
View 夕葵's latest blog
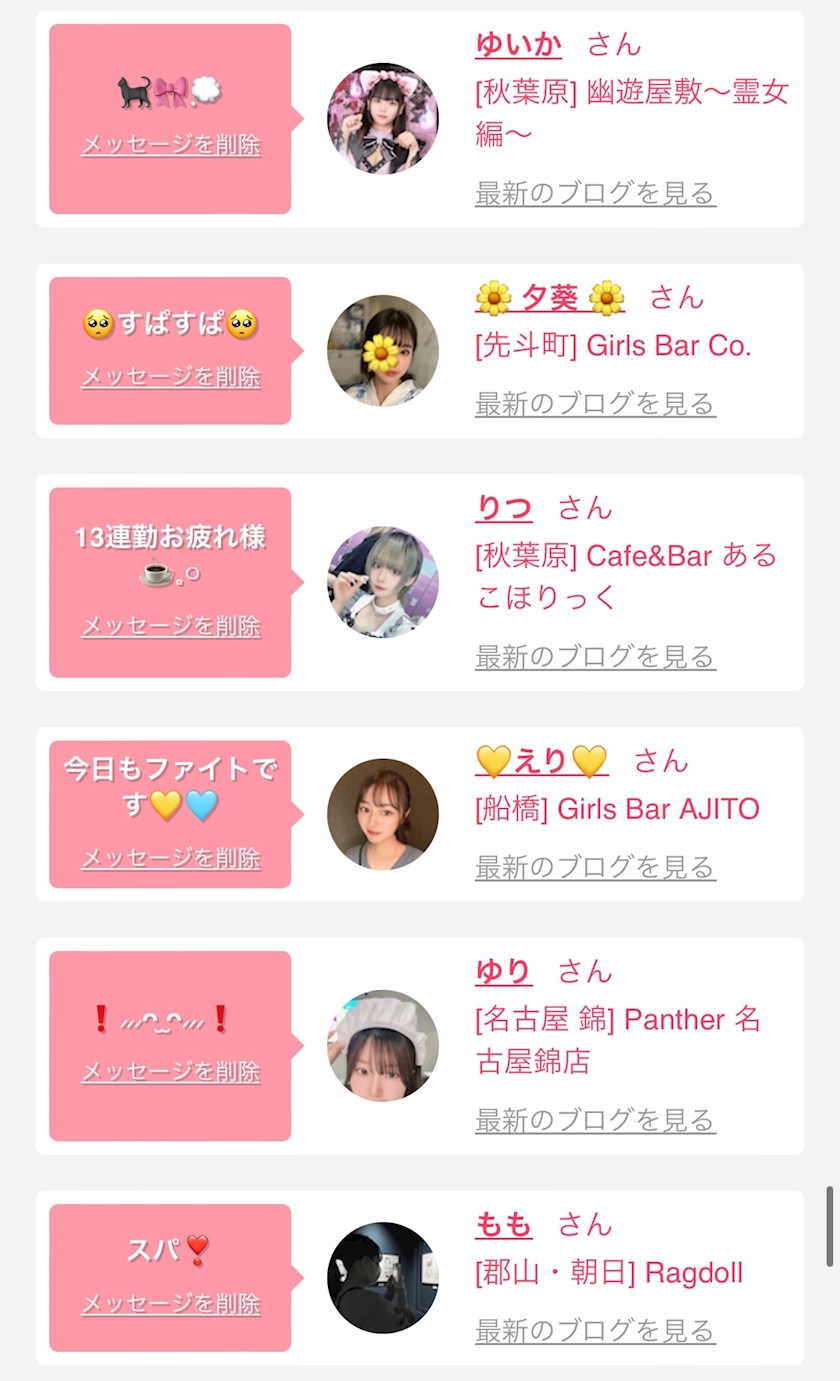click(x=595, y=404)
